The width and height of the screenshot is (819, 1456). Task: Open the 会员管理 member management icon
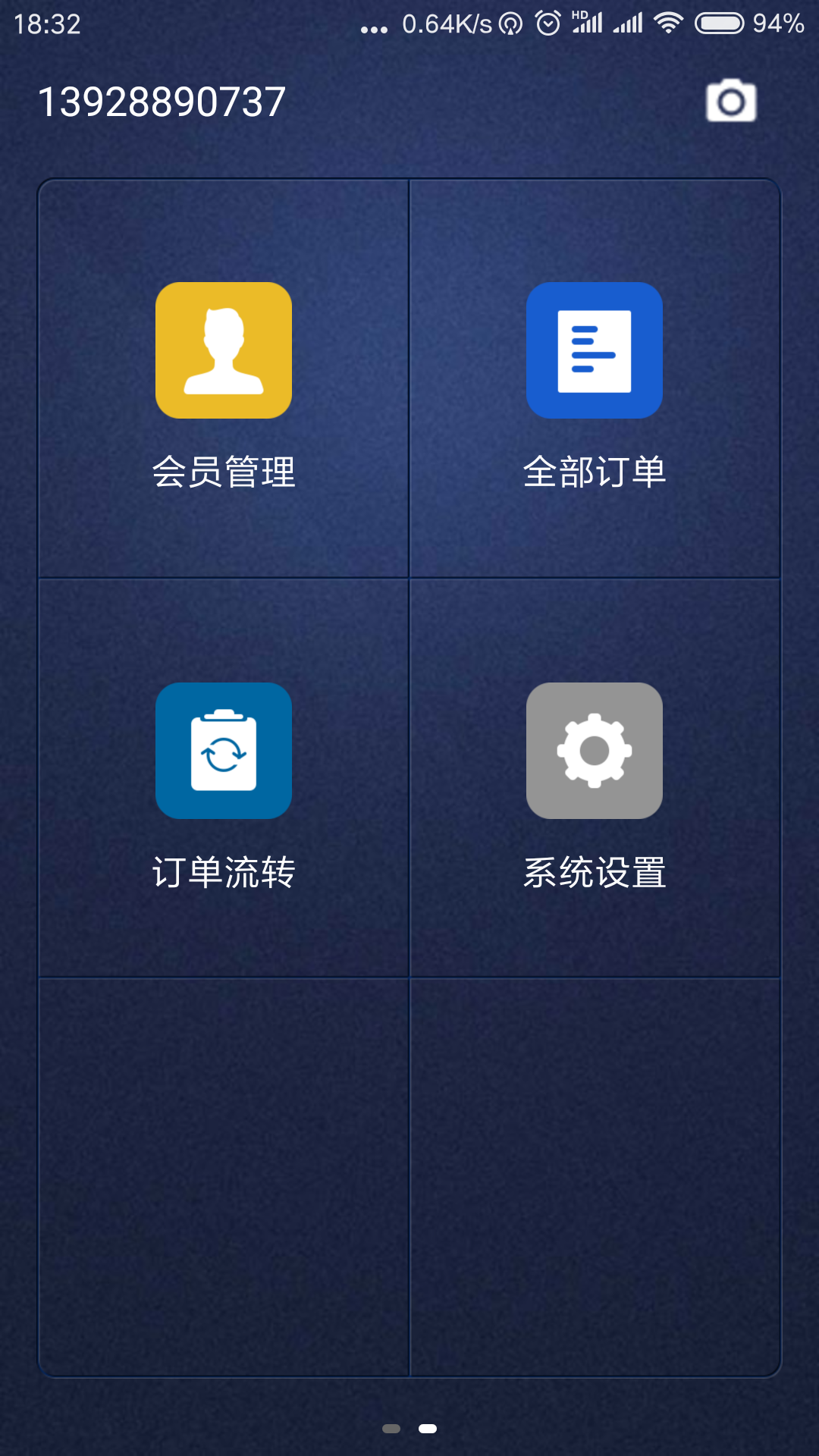click(x=224, y=350)
